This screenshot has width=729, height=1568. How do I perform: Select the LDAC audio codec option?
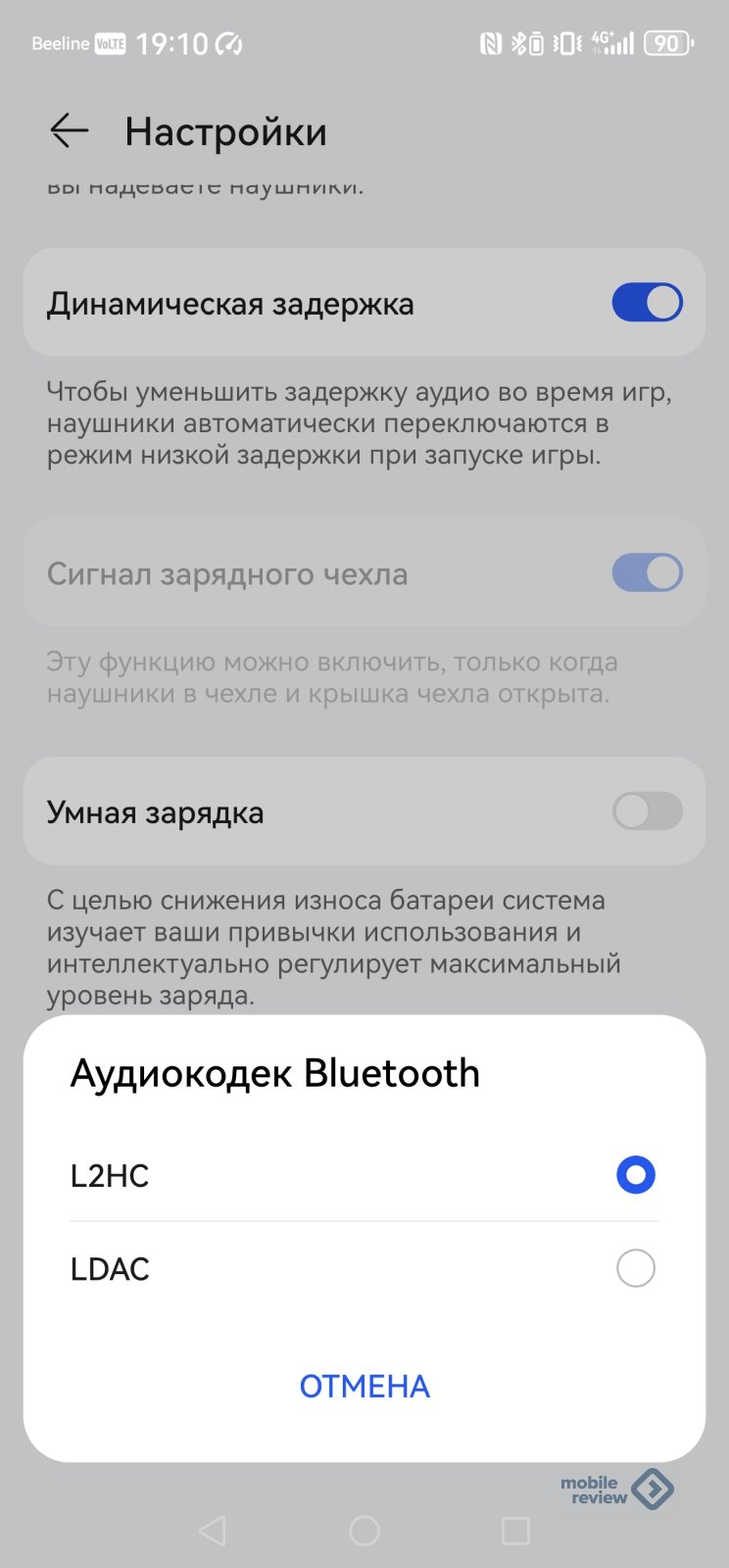[x=364, y=1268]
